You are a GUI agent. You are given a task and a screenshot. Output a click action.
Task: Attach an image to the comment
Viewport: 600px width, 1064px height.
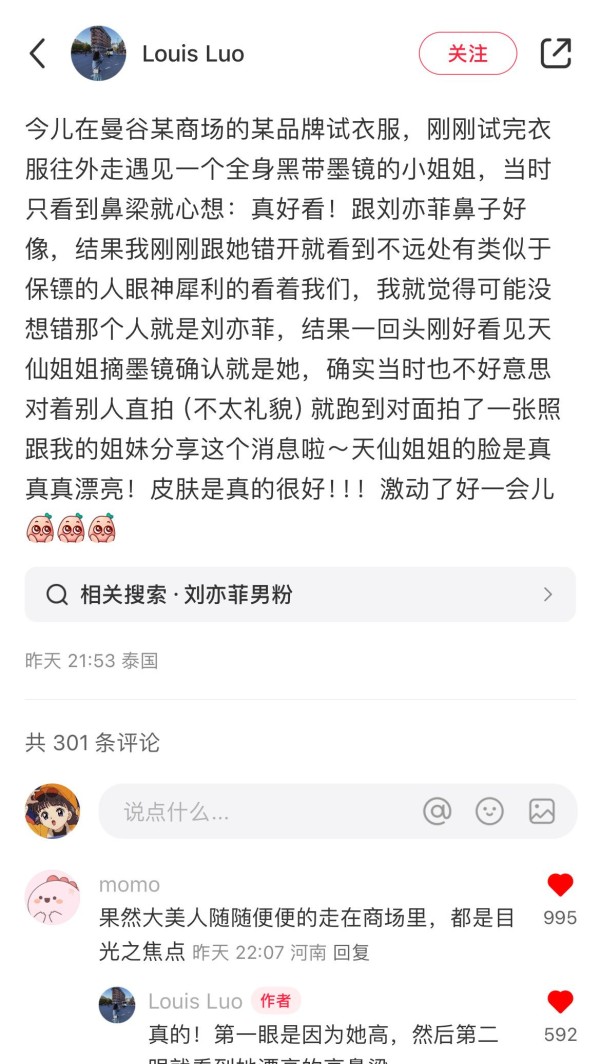tap(542, 811)
